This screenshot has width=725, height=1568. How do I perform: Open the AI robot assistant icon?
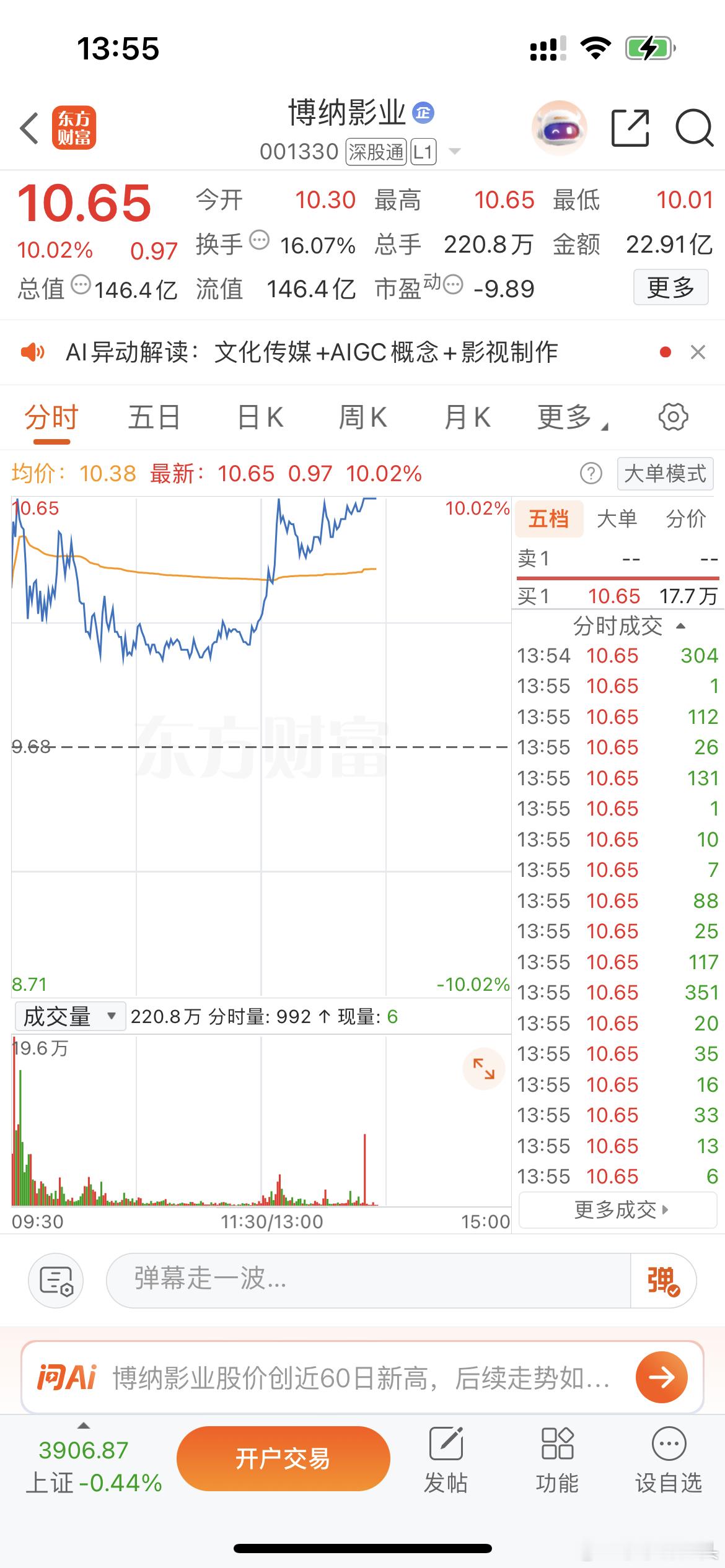(558, 126)
